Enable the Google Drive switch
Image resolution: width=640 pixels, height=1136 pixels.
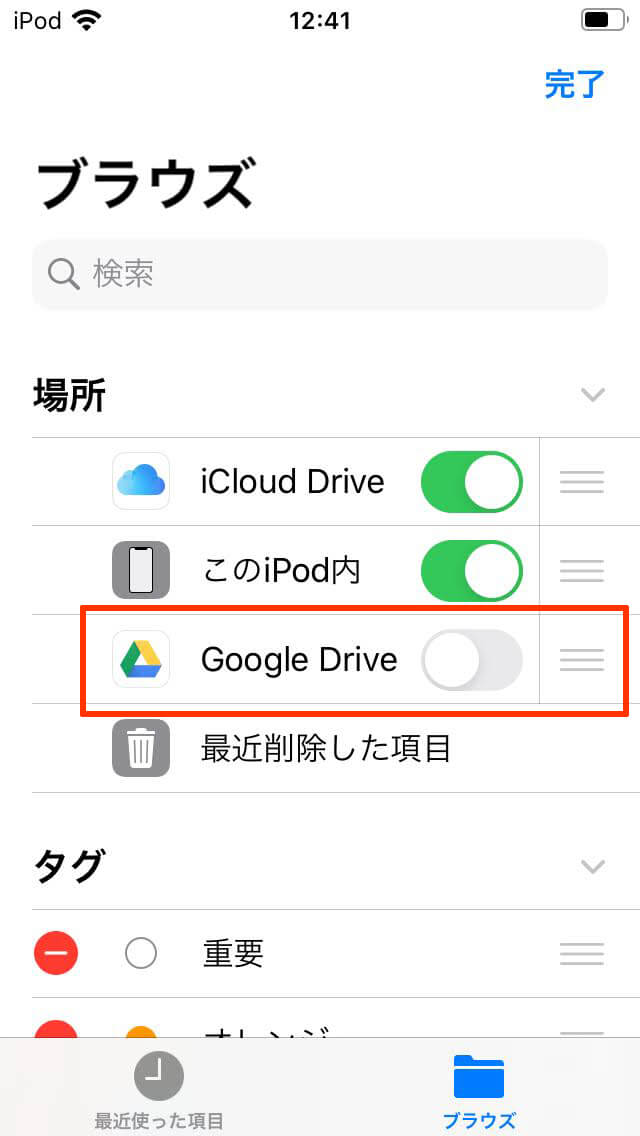point(472,659)
